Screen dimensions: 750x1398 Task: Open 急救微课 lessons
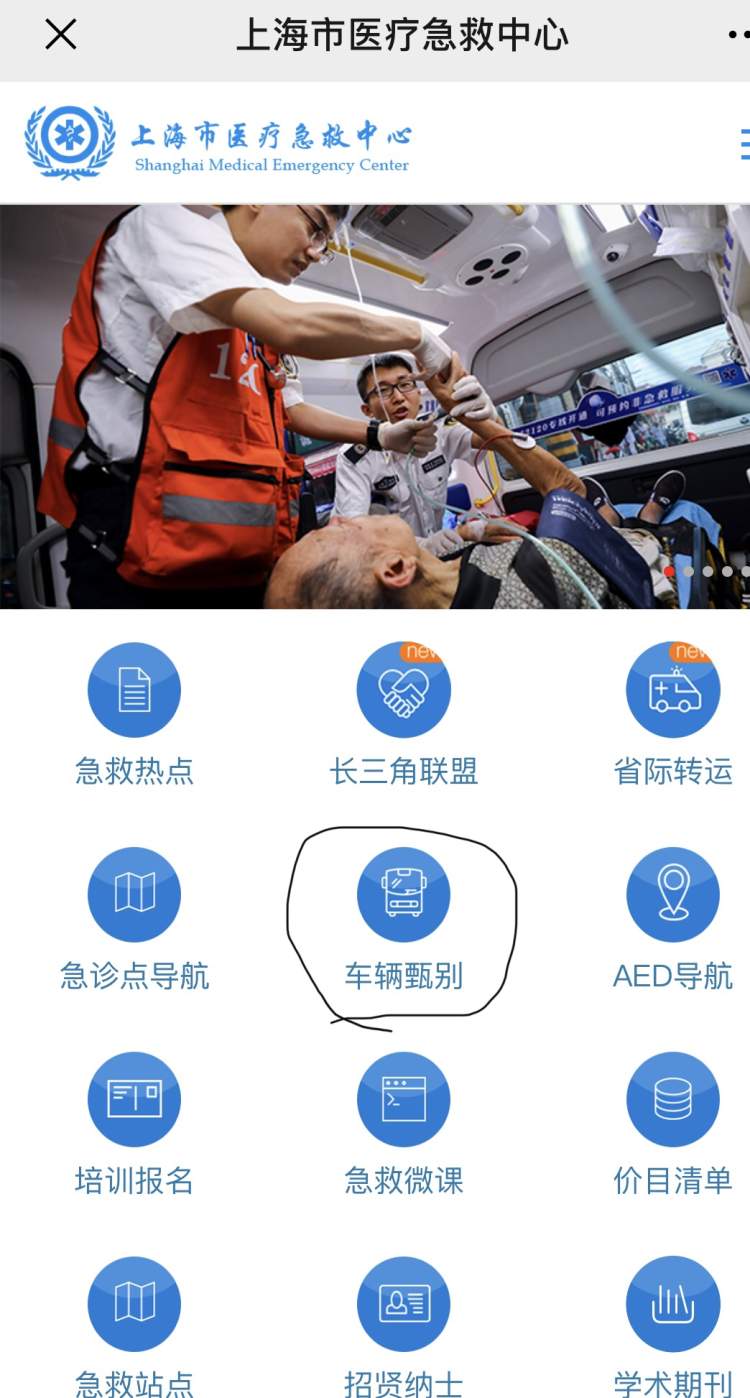pos(404,1100)
